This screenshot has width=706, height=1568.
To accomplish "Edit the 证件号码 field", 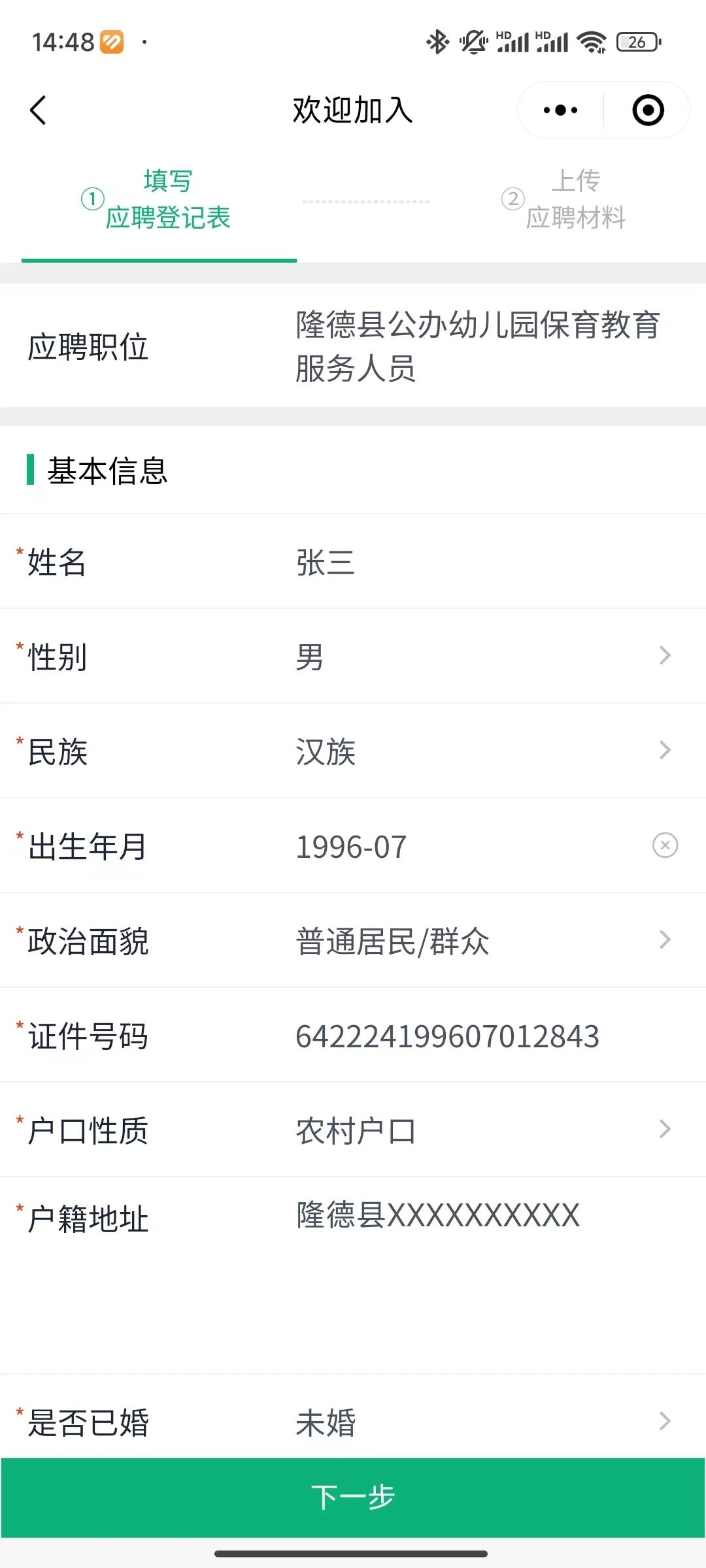I will (x=458, y=1036).
